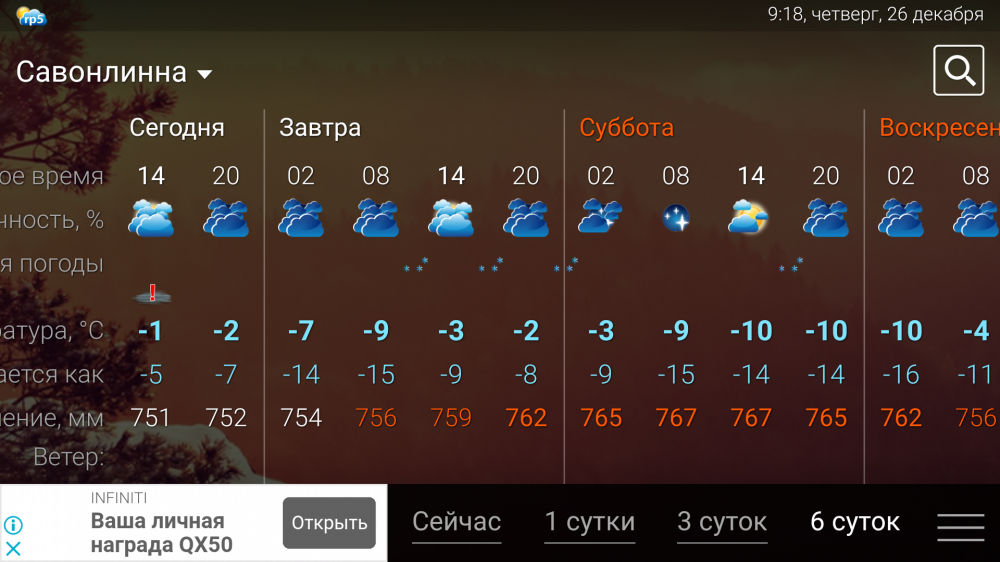Show the 3 суток forecast
This screenshot has height=562, width=1000.
722,522
